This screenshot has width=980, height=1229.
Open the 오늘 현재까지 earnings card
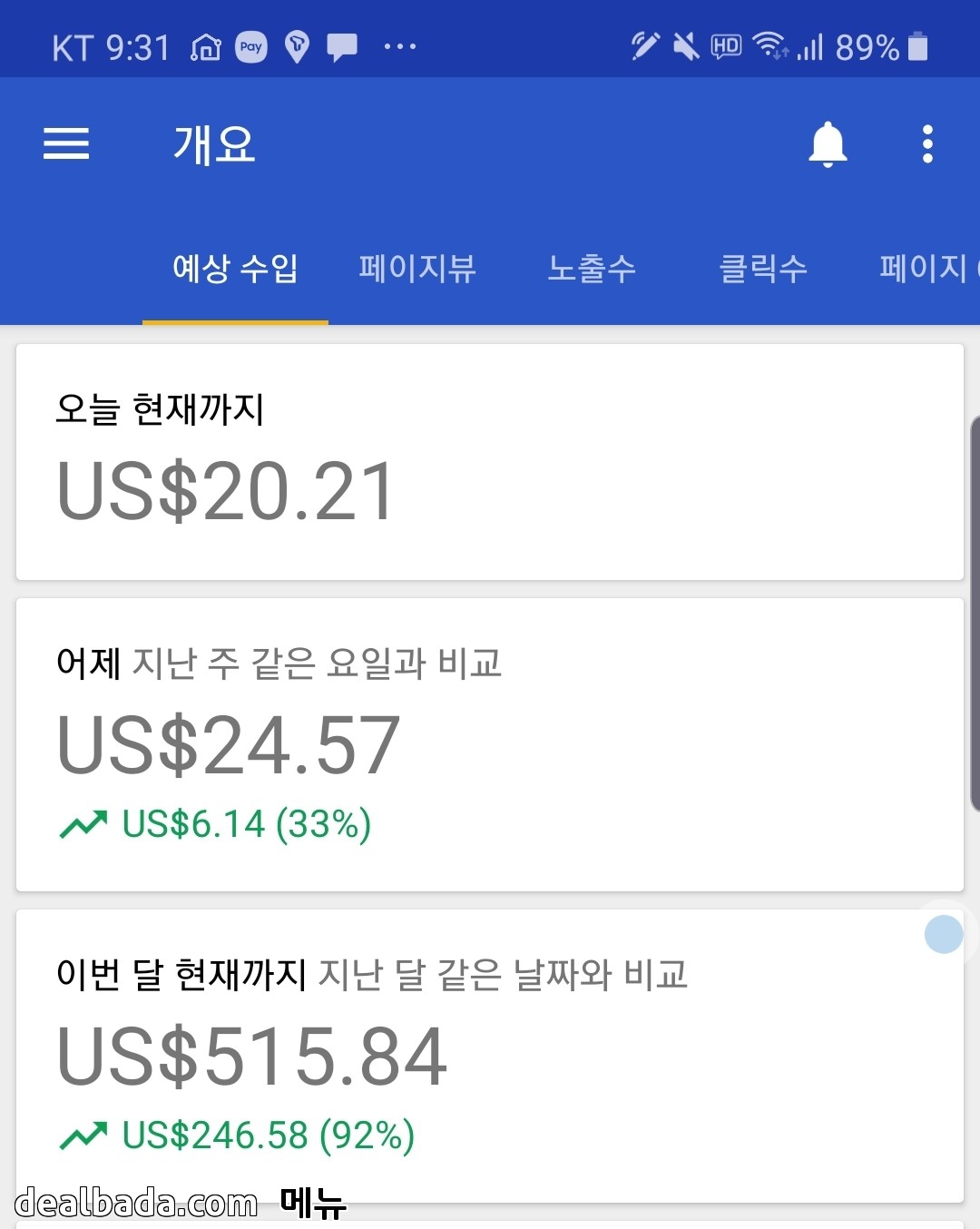(490, 462)
